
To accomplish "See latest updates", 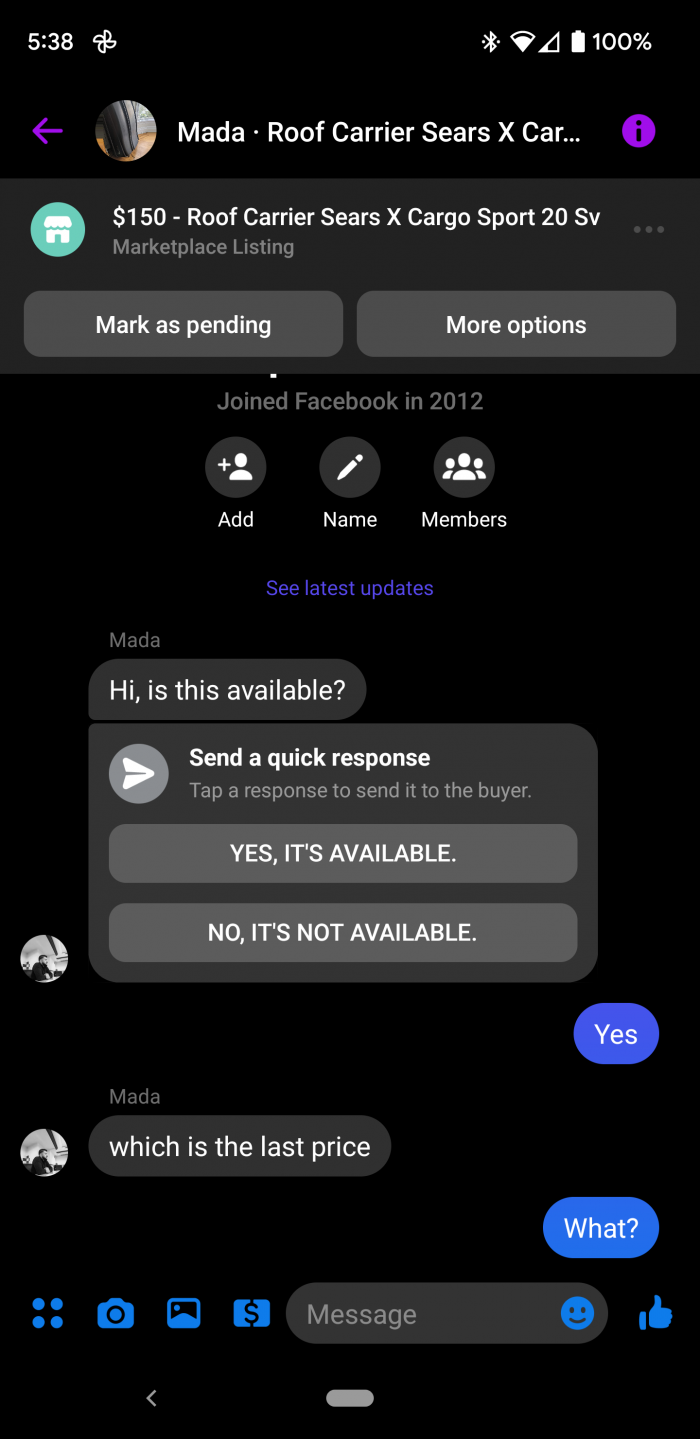I will pos(350,588).
